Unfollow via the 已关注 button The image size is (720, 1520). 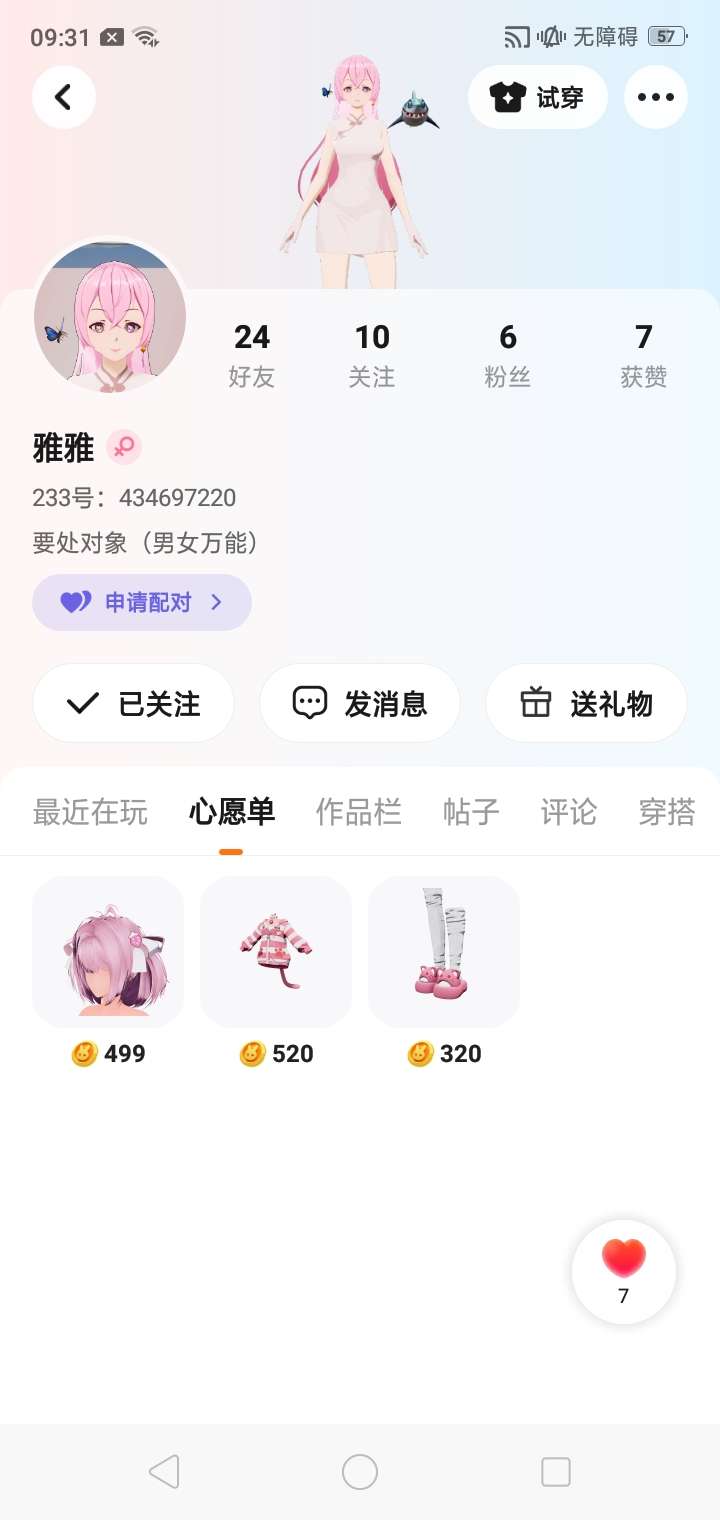pos(134,703)
